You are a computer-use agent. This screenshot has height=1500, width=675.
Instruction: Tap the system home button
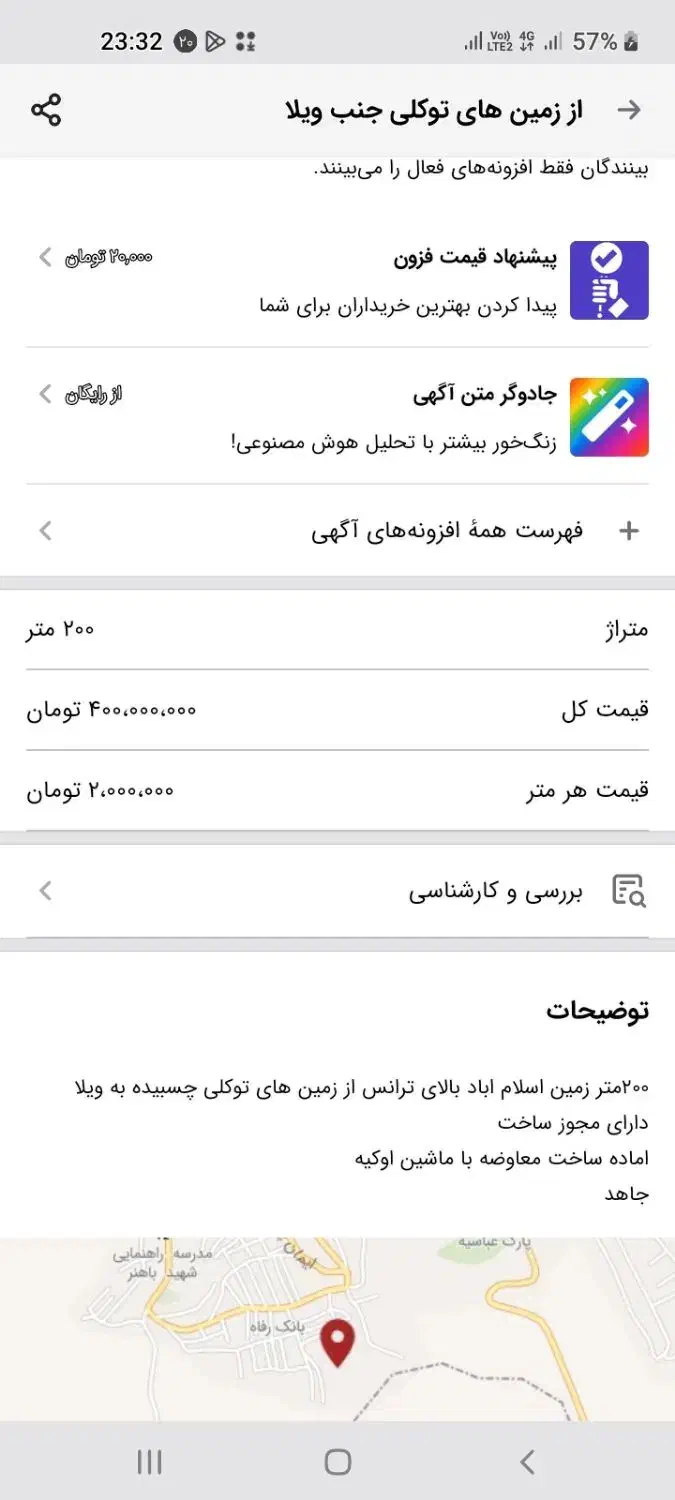(338, 1462)
